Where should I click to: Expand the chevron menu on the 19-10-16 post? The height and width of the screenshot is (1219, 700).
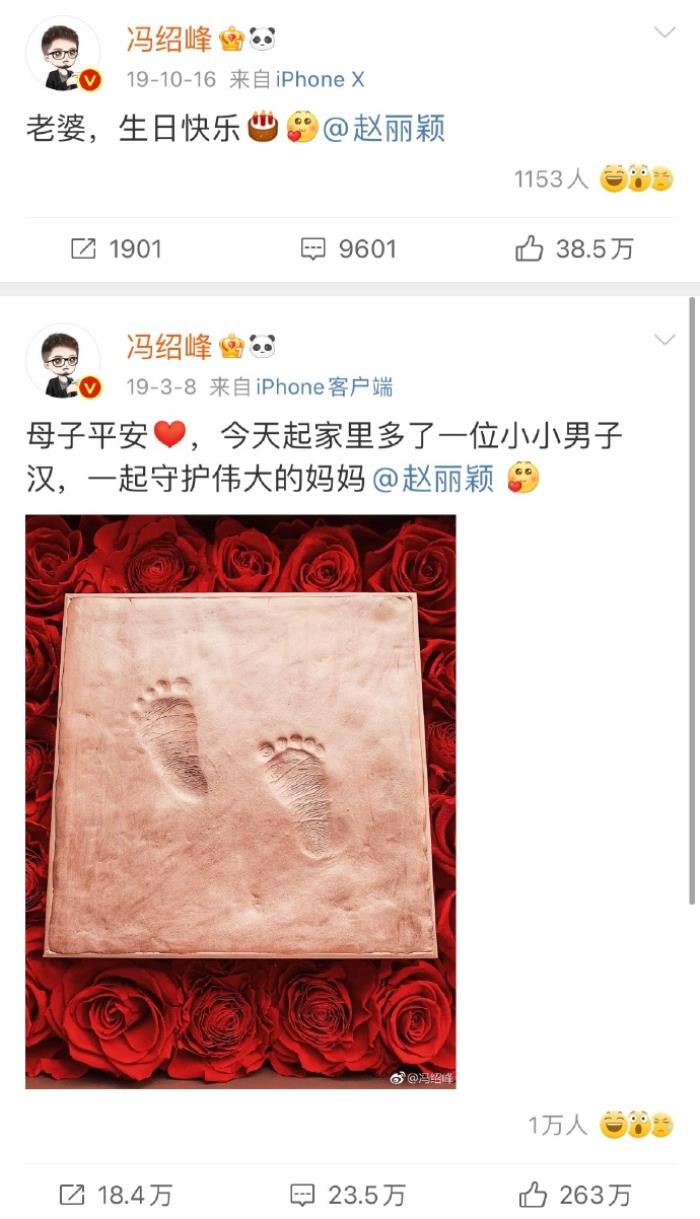[664, 33]
